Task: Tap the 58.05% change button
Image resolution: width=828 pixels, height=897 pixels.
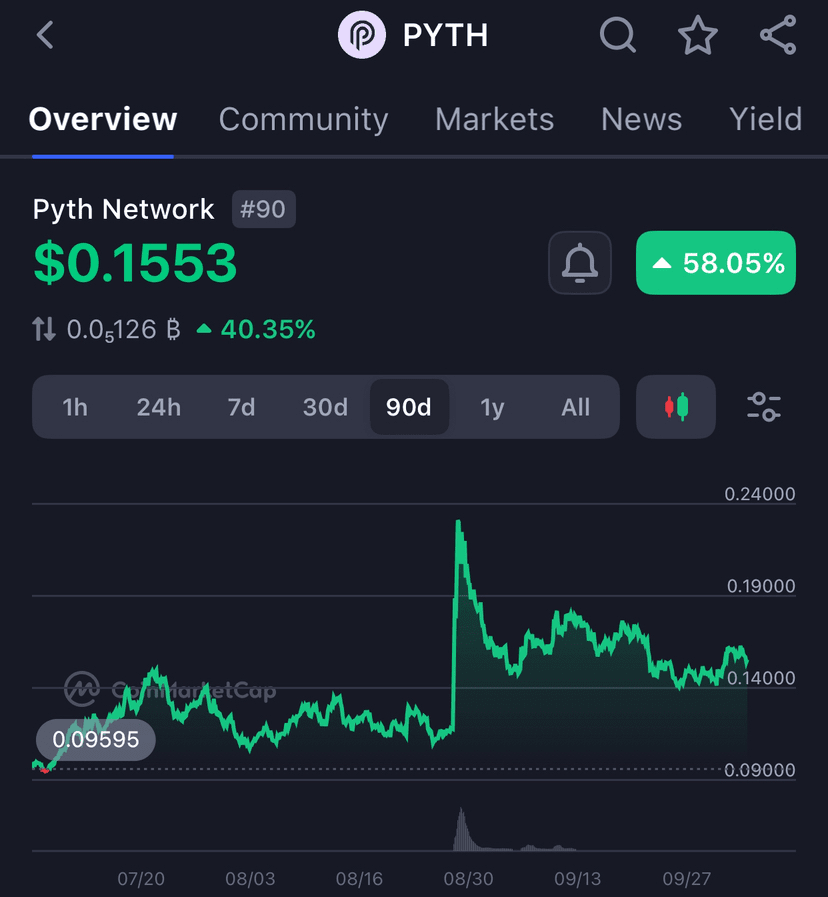Action: coord(716,263)
